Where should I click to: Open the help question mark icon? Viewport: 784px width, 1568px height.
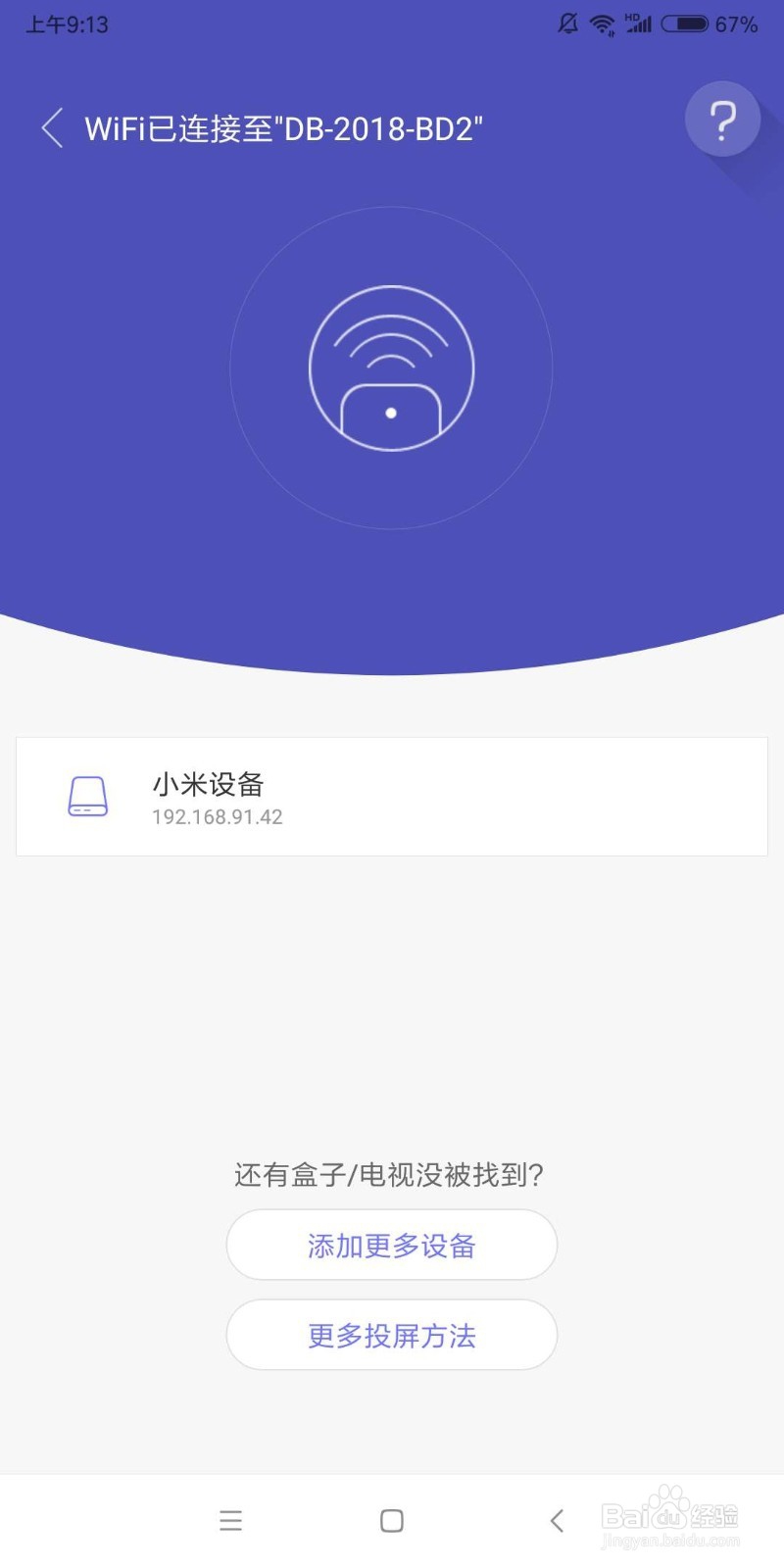pyautogui.click(x=723, y=120)
